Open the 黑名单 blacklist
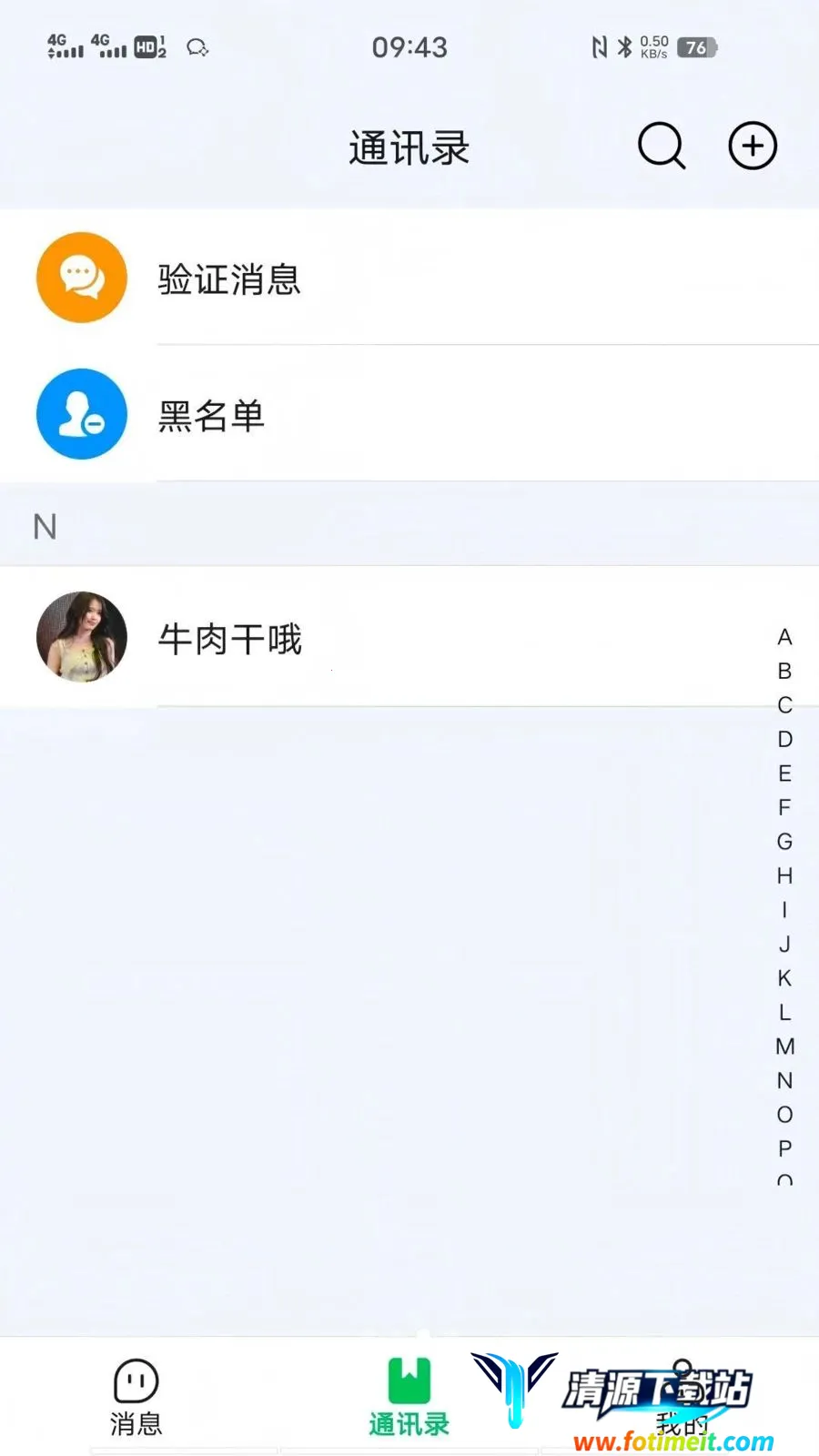This screenshot has width=819, height=1456. 409,414
